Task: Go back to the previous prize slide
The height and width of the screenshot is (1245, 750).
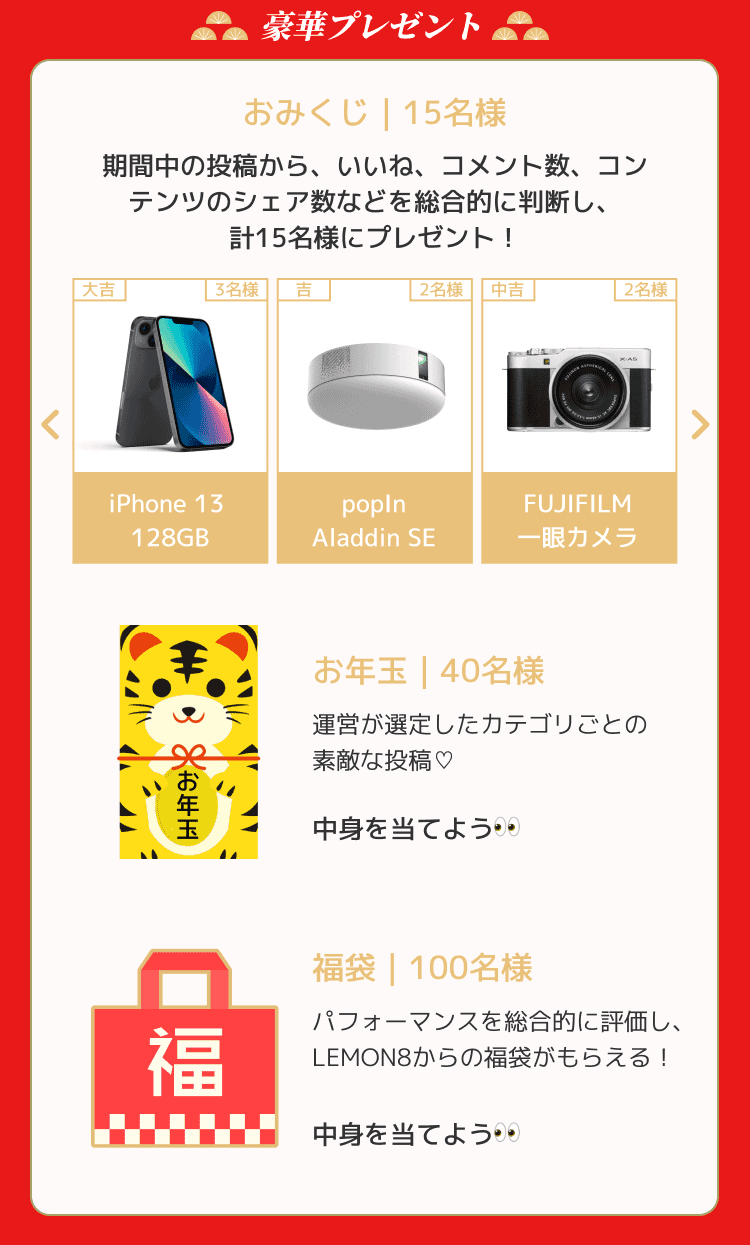Action: (50, 424)
